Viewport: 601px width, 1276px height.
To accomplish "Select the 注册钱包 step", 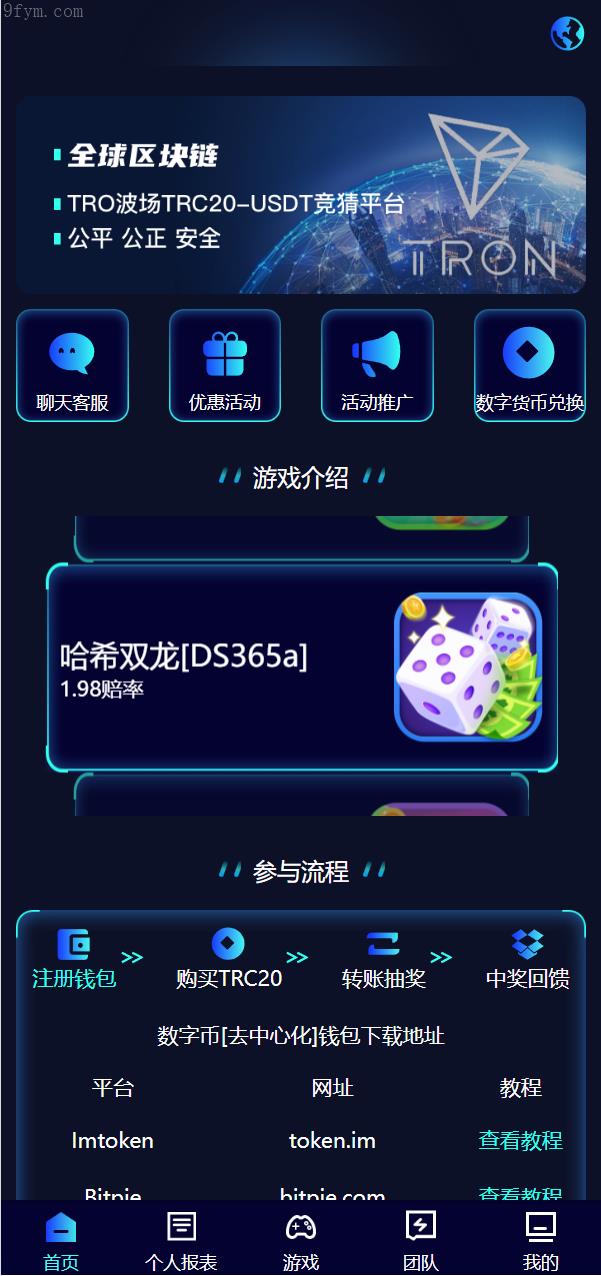I will tap(74, 960).
